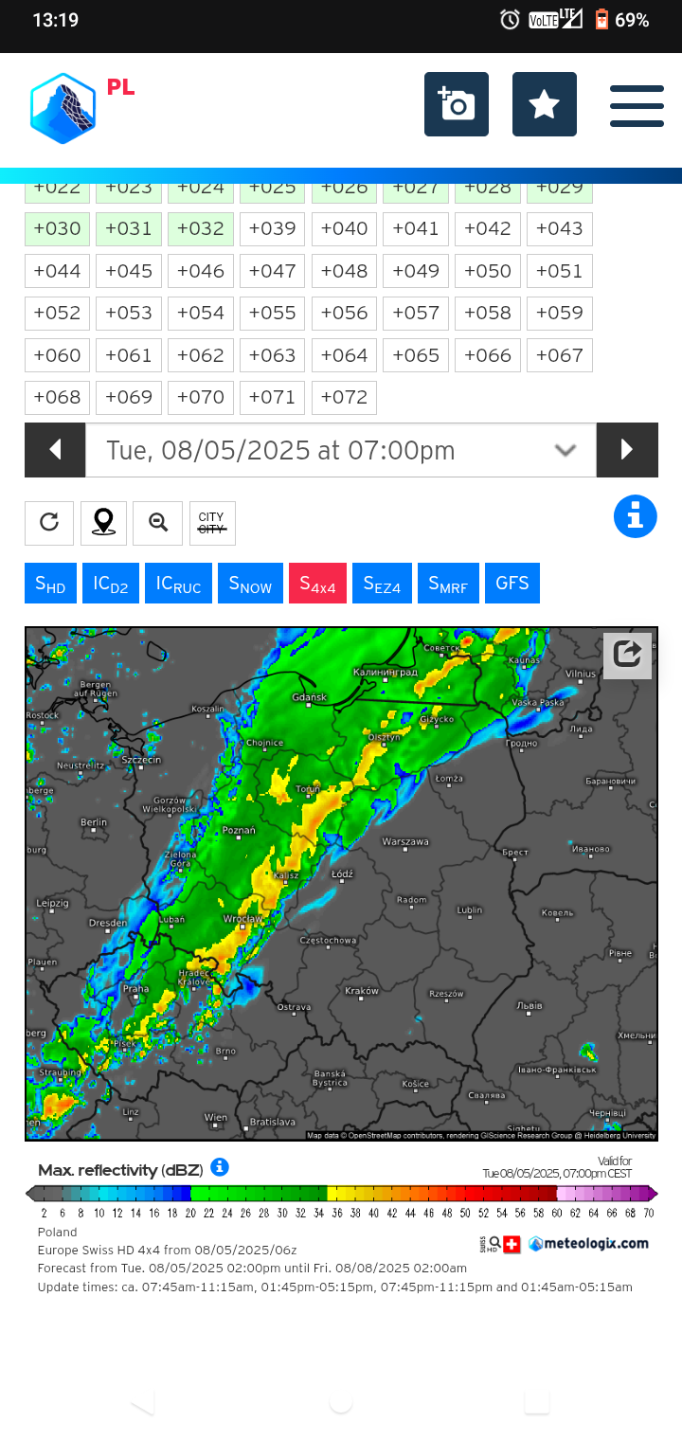This screenshot has width=682, height=1440.
Task: Switch to the ICON RUC model
Action: point(178,584)
